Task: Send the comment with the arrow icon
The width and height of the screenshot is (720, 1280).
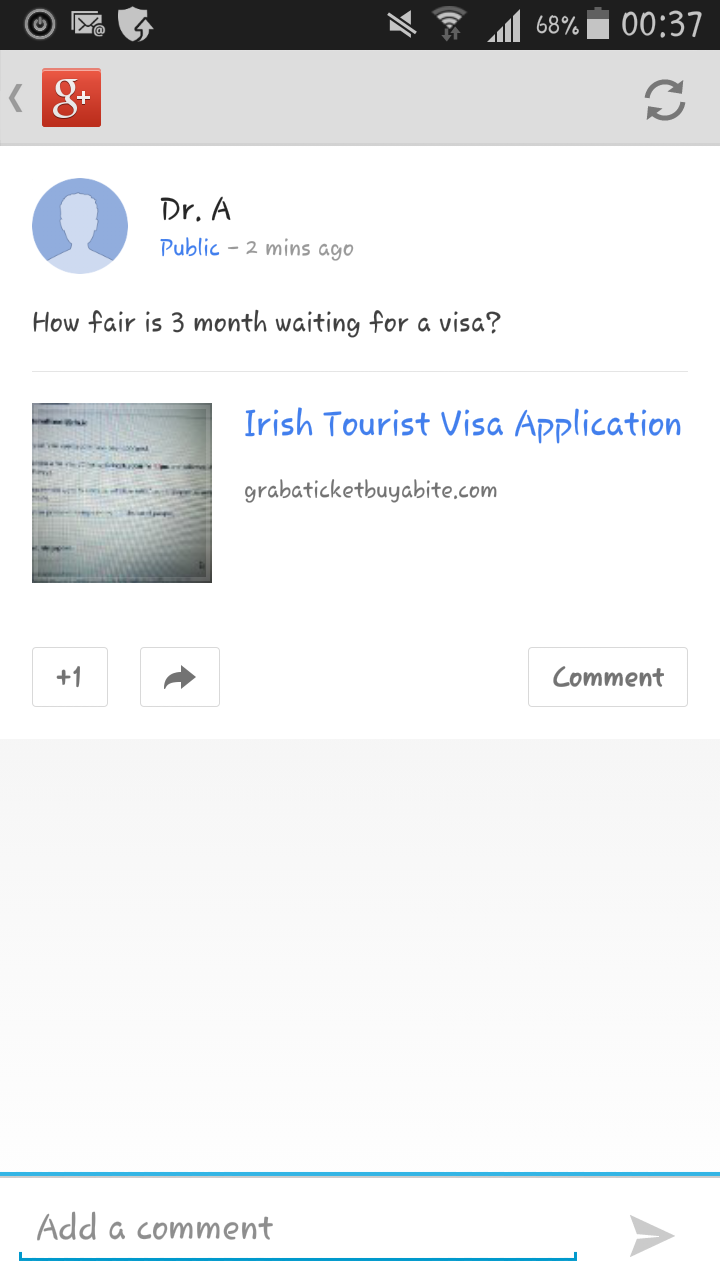Action: pos(652,1236)
